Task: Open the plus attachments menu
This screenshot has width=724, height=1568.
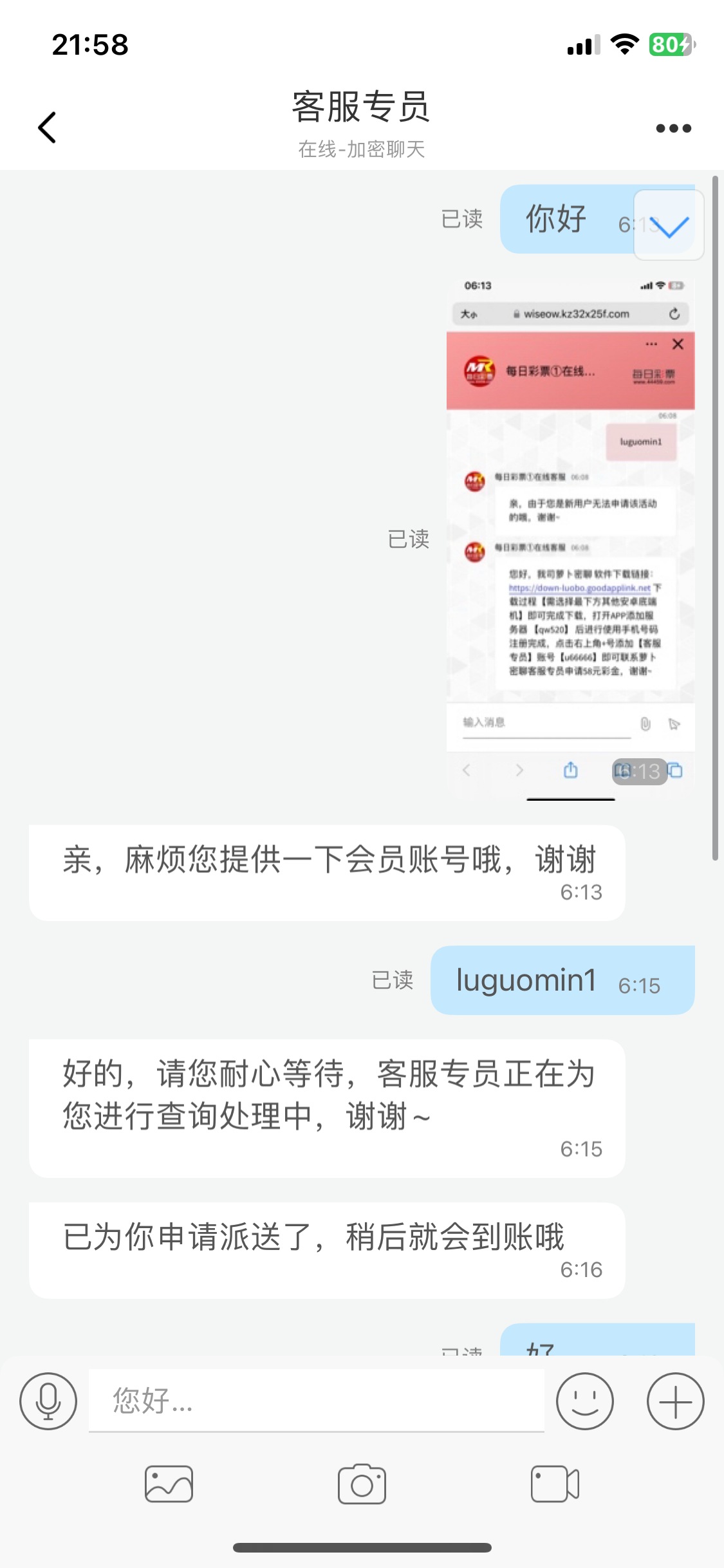Action: [x=675, y=1401]
